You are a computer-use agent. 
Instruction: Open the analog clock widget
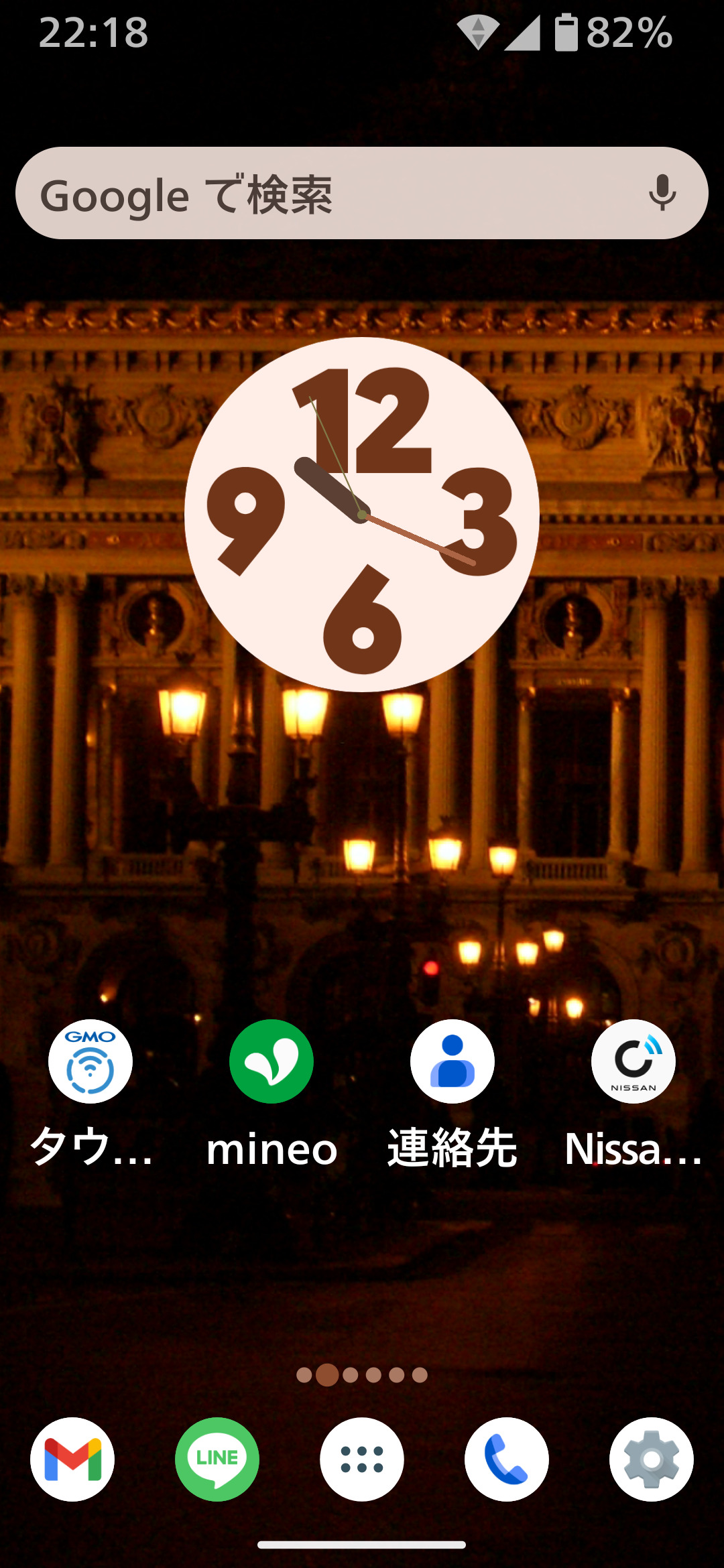coord(362,515)
